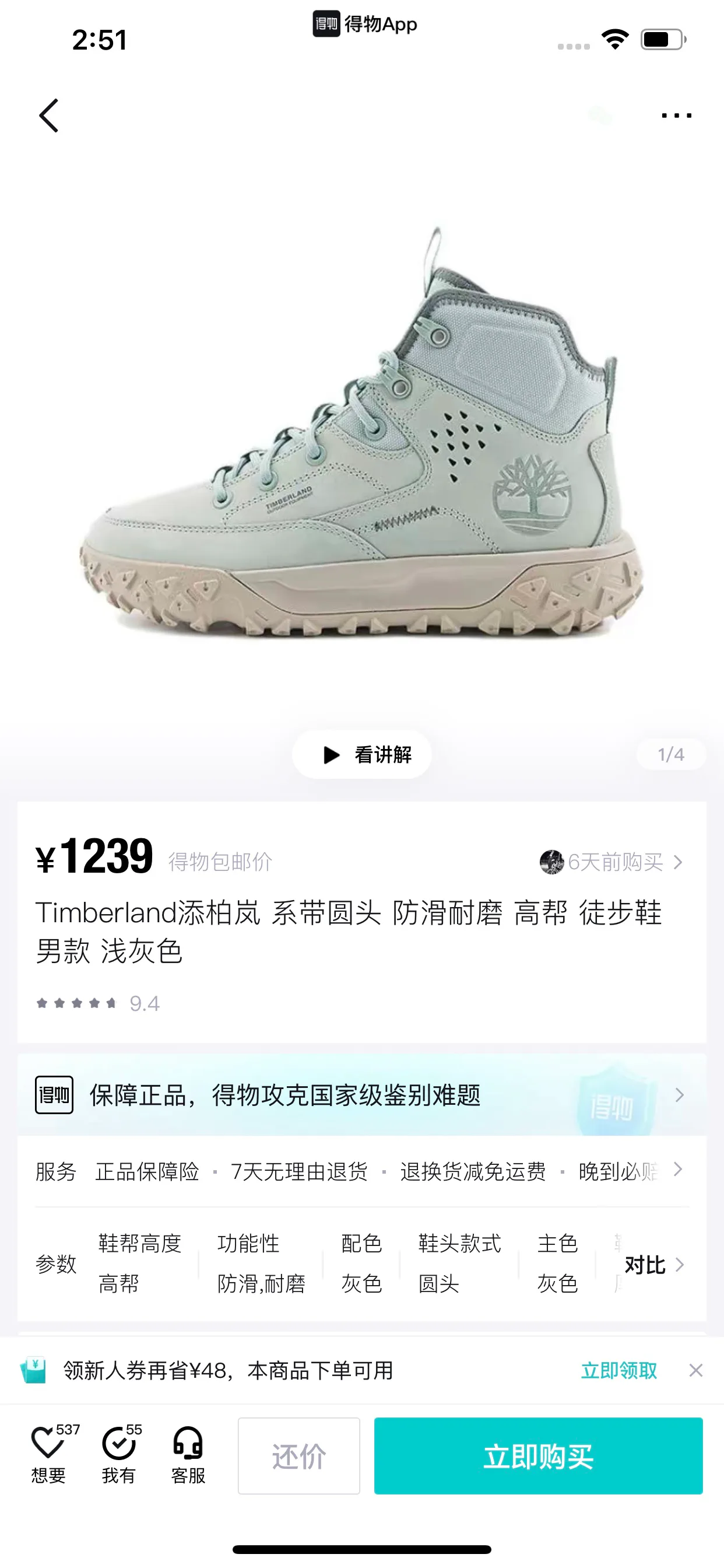The height and width of the screenshot is (1568, 724).
Task: Go back using the top-left arrow
Action: (x=48, y=115)
